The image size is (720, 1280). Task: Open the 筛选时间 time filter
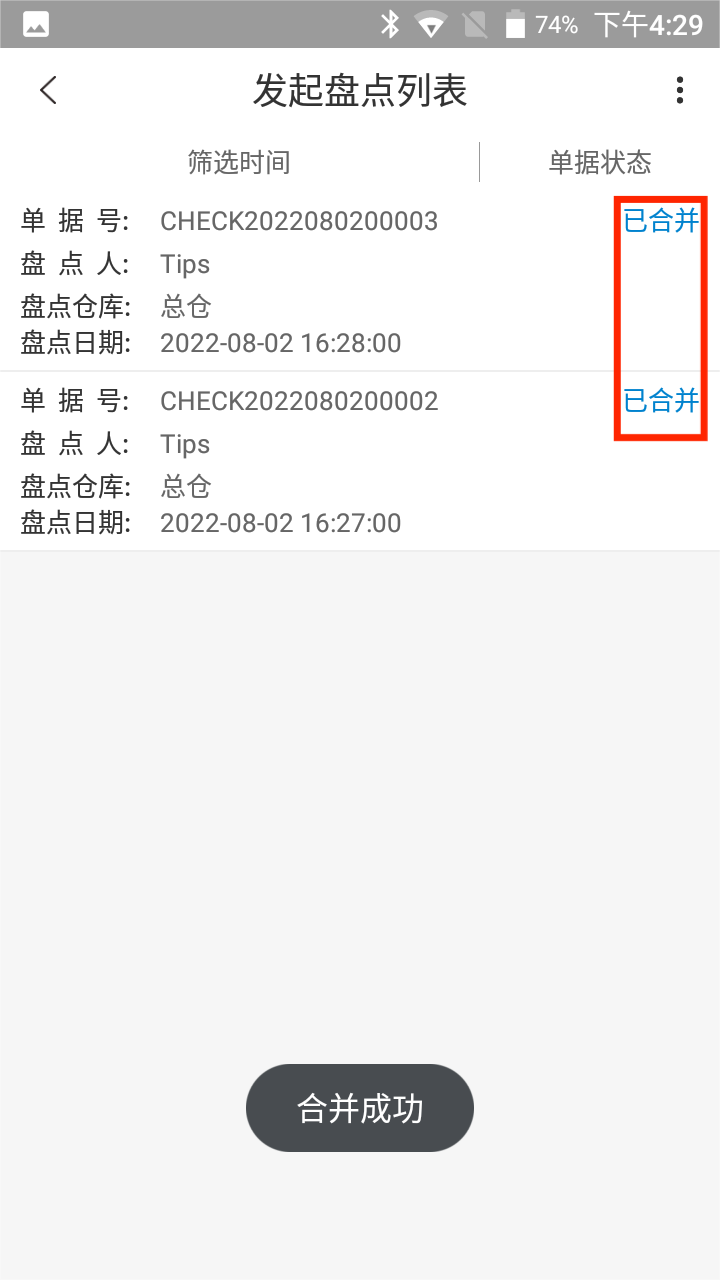tap(239, 162)
